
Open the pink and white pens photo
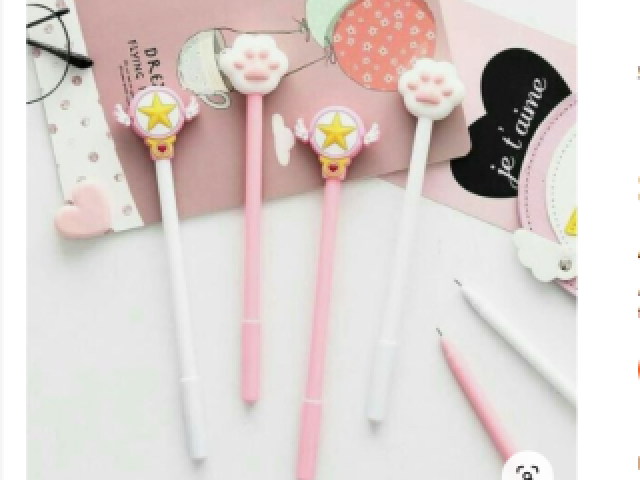pos(300,240)
